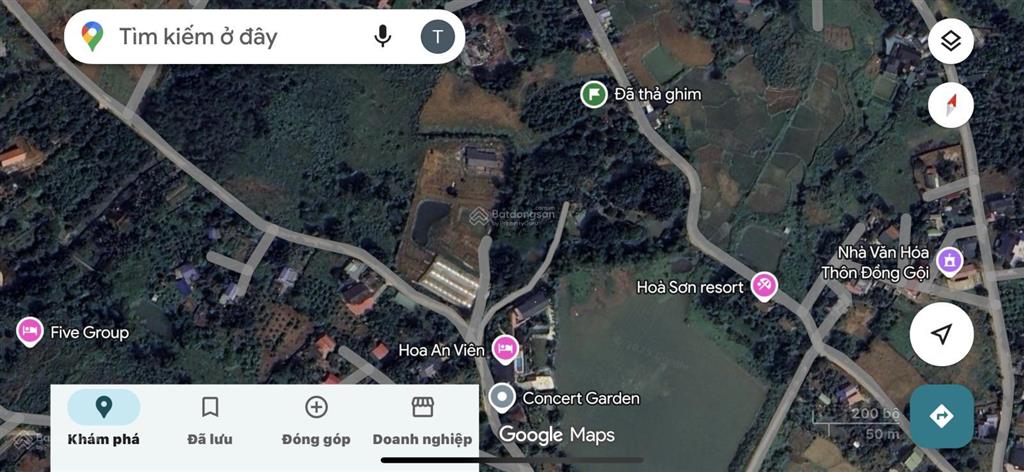Viewport: 1024px width, 472px height.
Task: Open the Đóng góp tab
Action: pos(316,419)
